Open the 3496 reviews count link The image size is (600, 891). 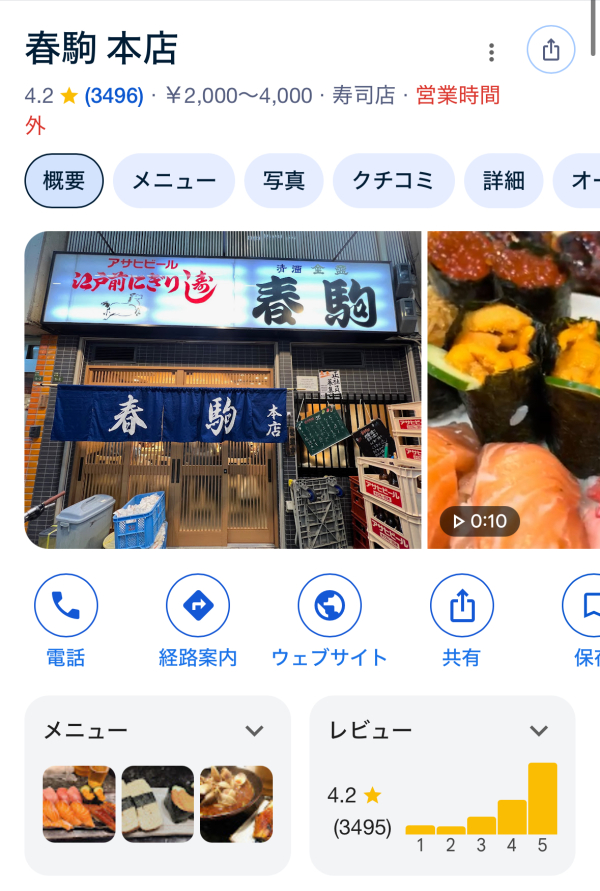114,96
